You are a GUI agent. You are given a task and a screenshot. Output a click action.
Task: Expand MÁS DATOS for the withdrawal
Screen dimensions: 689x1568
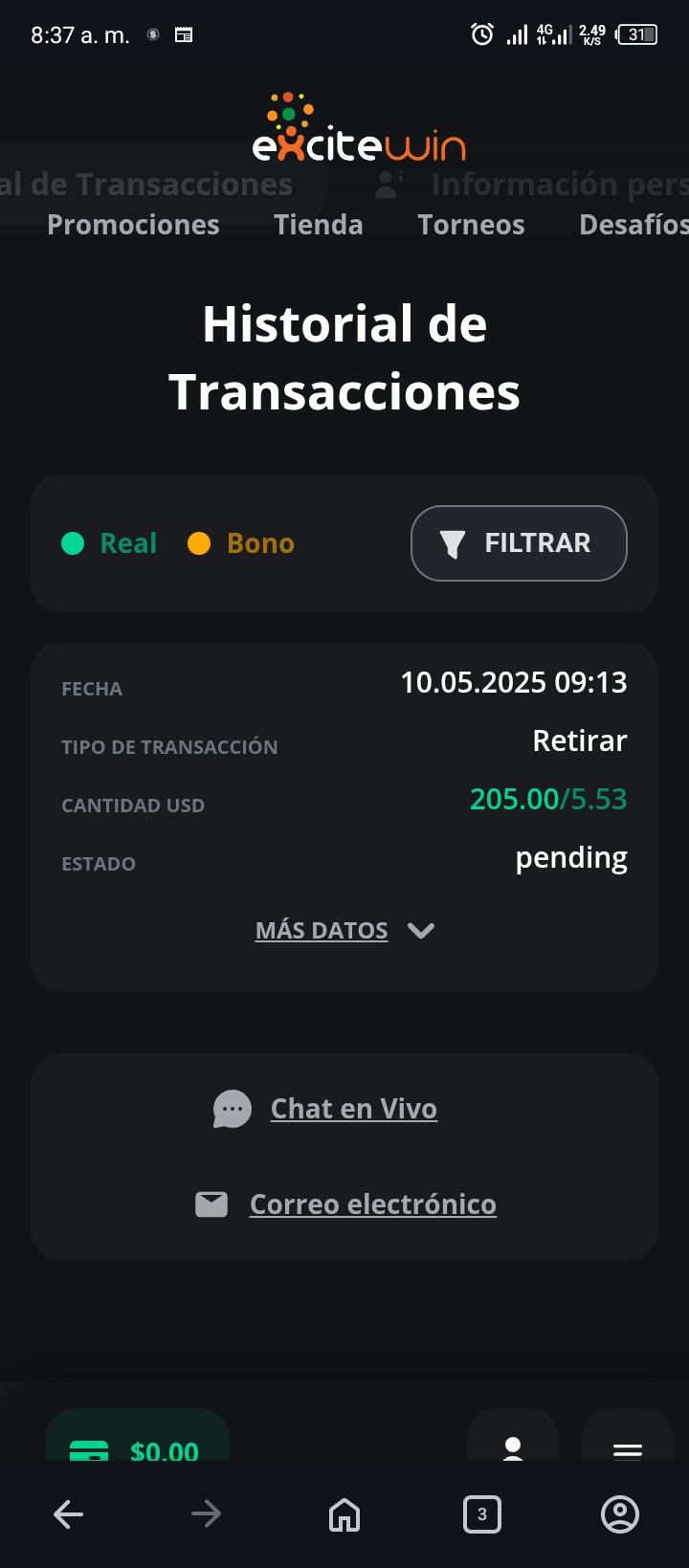point(344,931)
